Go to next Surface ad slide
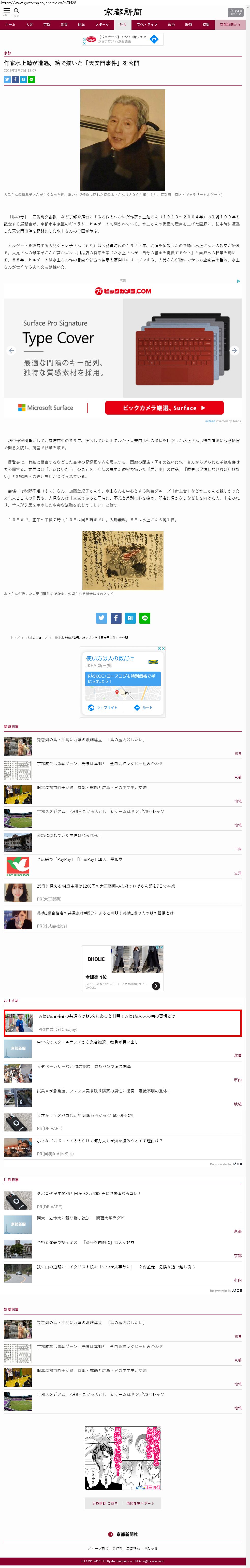 click(x=234, y=351)
